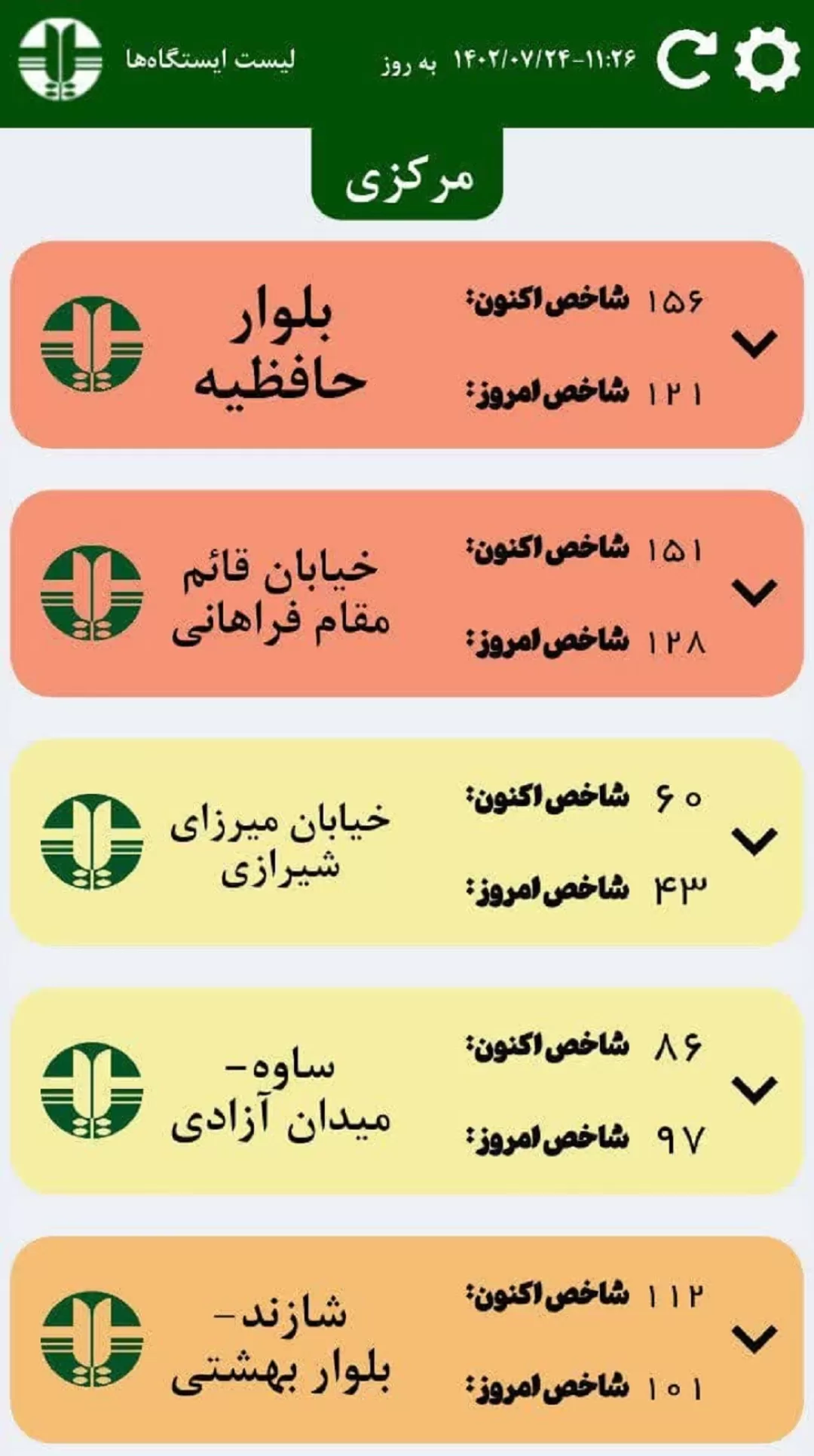Expand the ساوه- میدان آزادی station chevron
814x1456 pixels.
coord(754,1090)
